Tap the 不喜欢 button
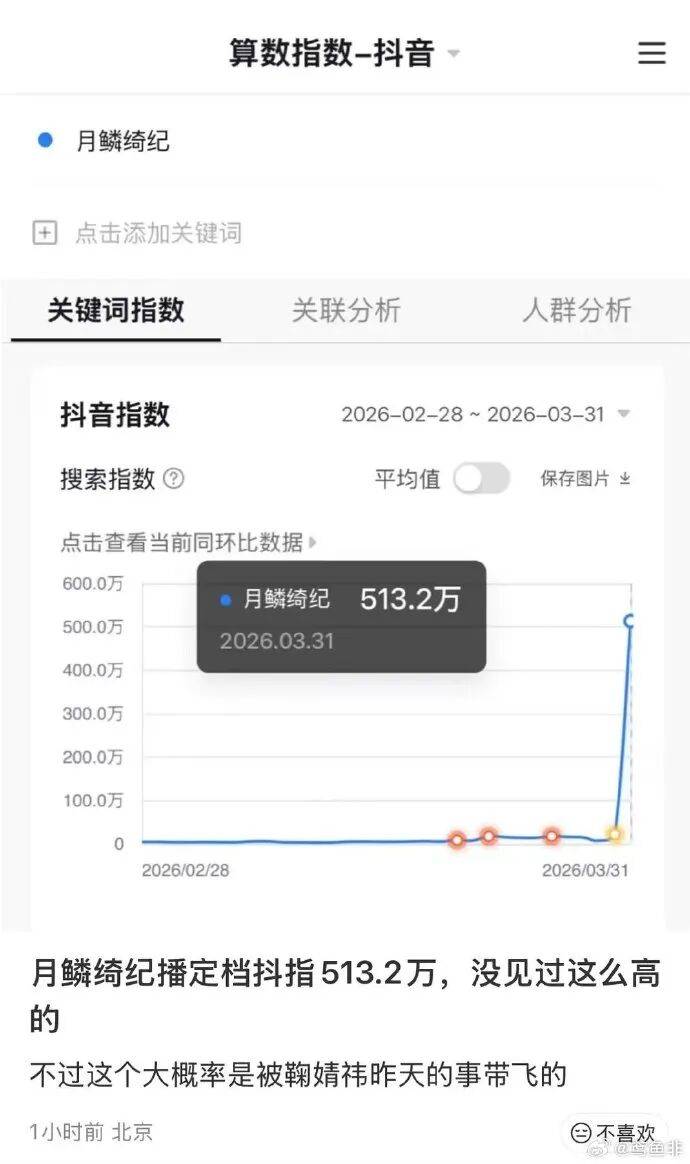This screenshot has width=690, height=1164. 614,1132
